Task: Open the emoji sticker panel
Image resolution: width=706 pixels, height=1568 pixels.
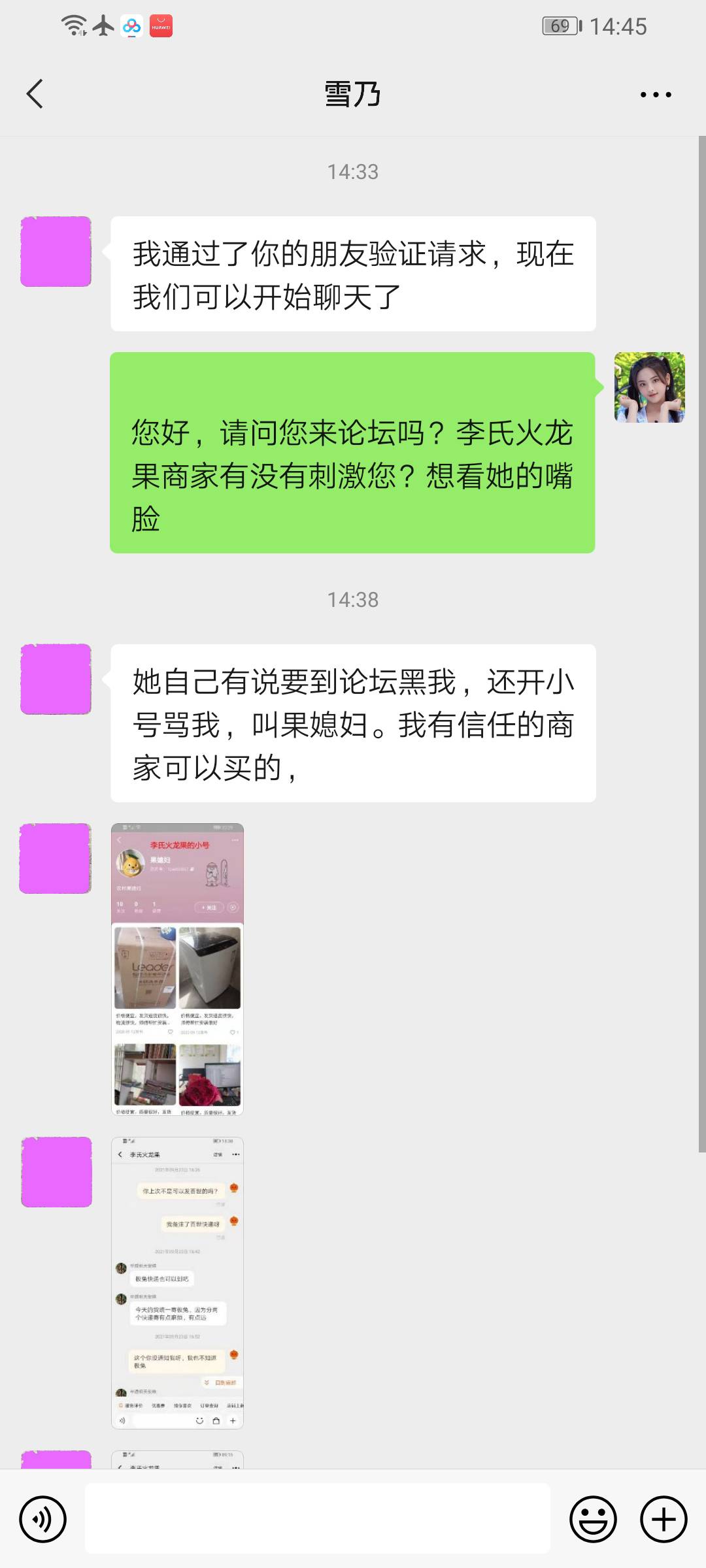Action: coord(594,1519)
